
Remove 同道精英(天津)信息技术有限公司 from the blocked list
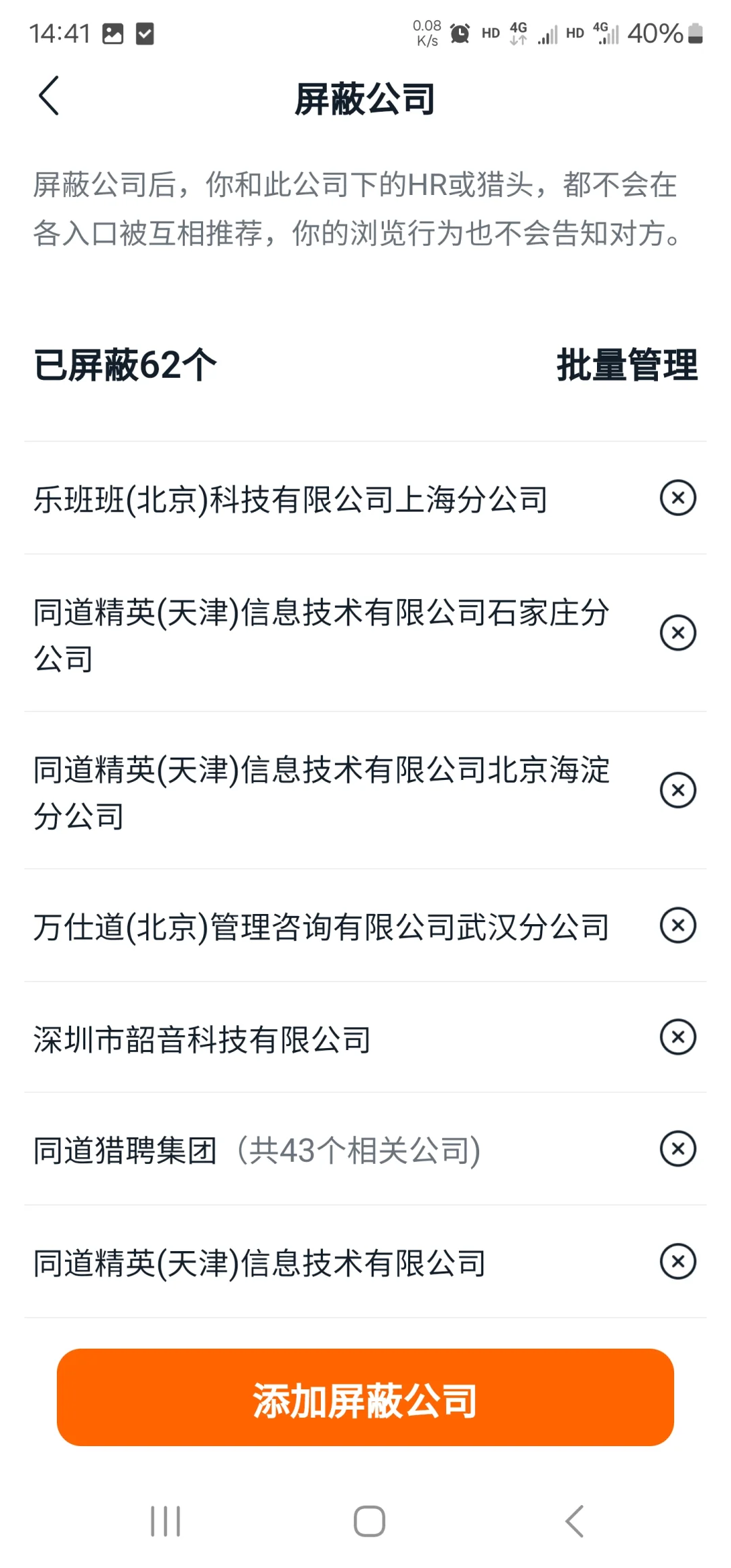point(678,1261)
